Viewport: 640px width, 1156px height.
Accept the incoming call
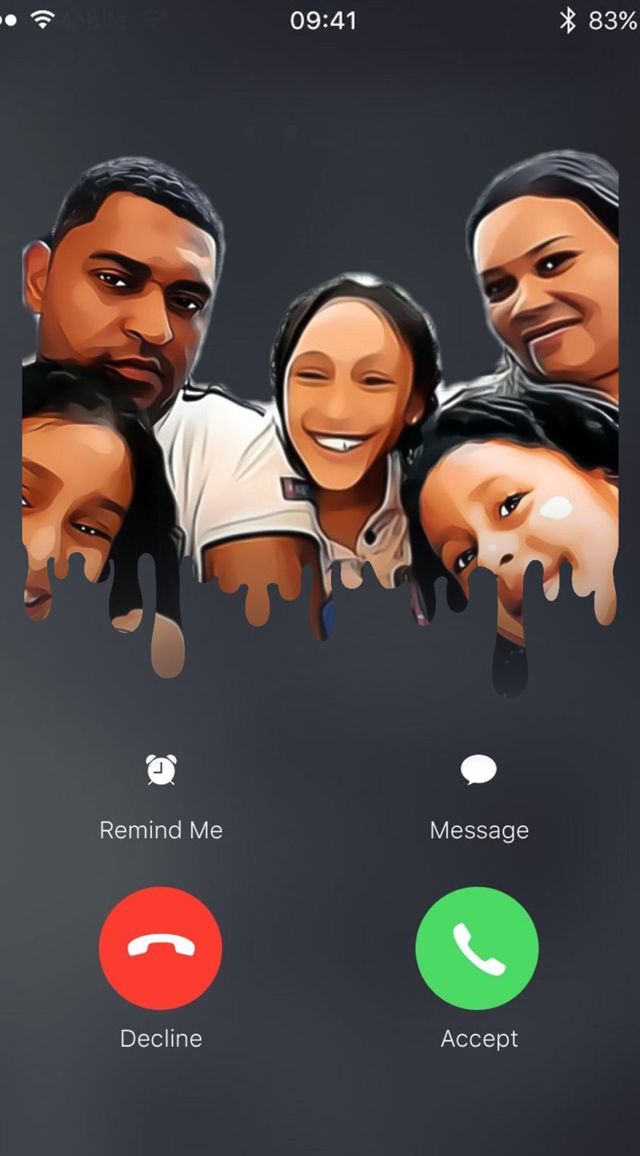pyautogui.click(x=477, y=948)
